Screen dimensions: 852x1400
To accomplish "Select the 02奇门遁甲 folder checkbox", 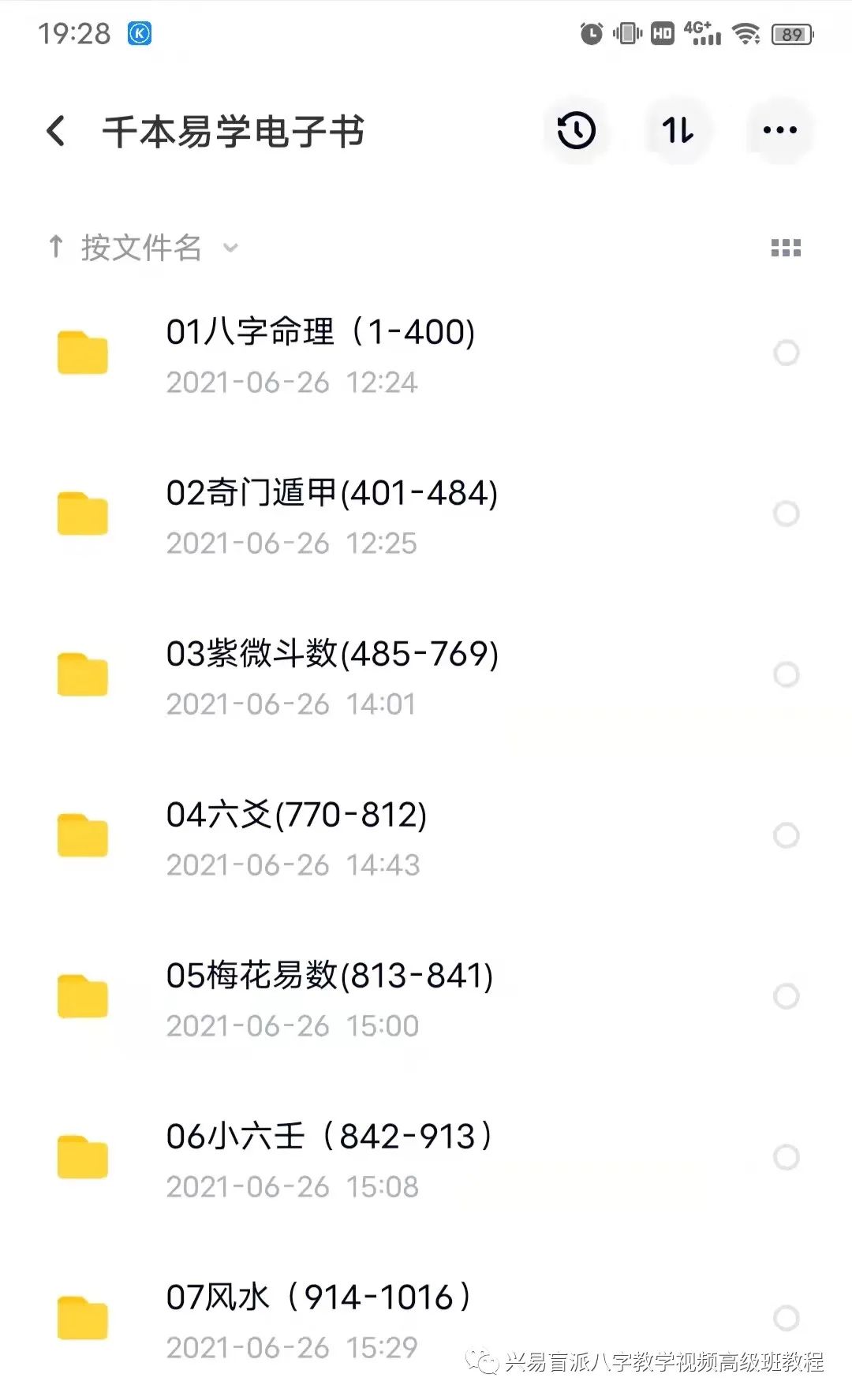I will pos(786,513).
